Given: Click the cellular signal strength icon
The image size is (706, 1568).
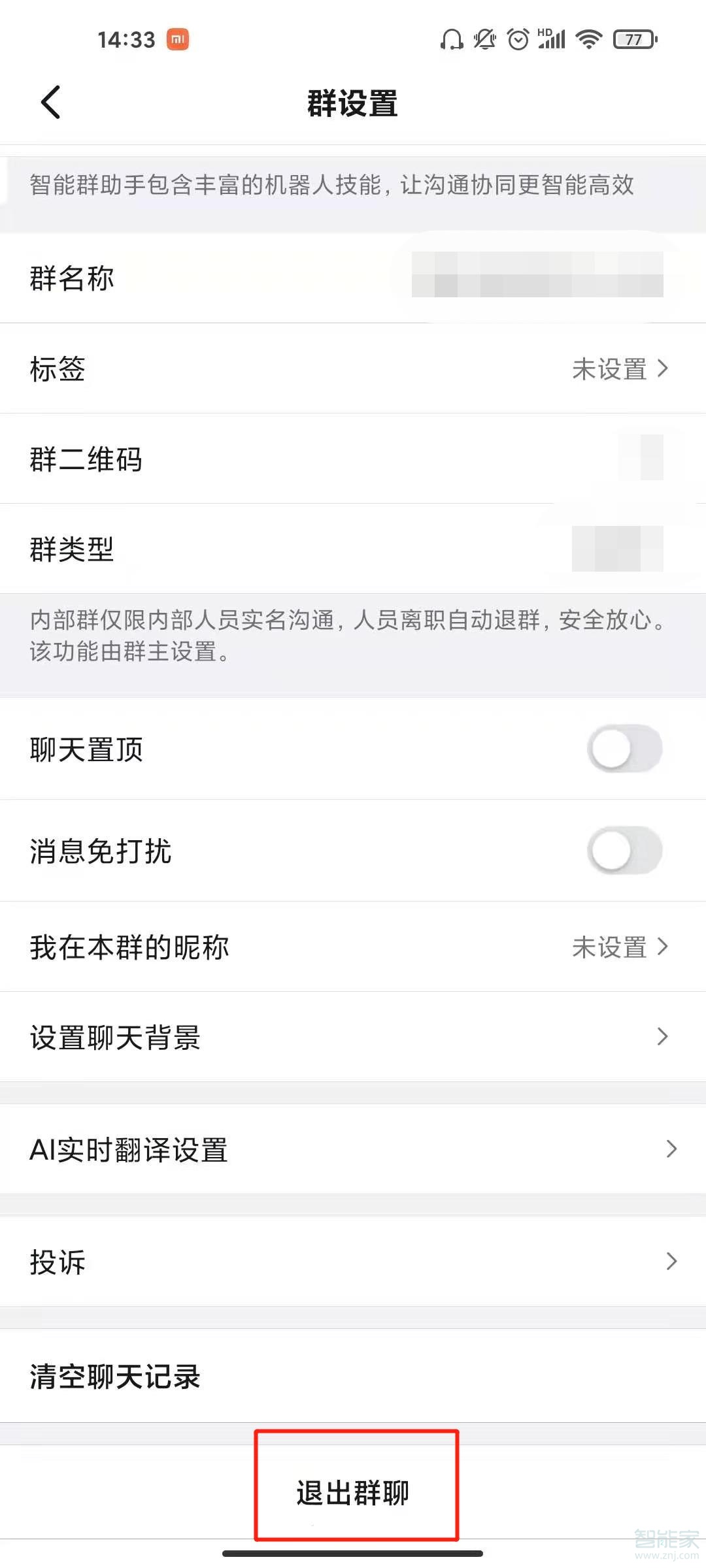Looking at the screenshot, I should (552, 40).
